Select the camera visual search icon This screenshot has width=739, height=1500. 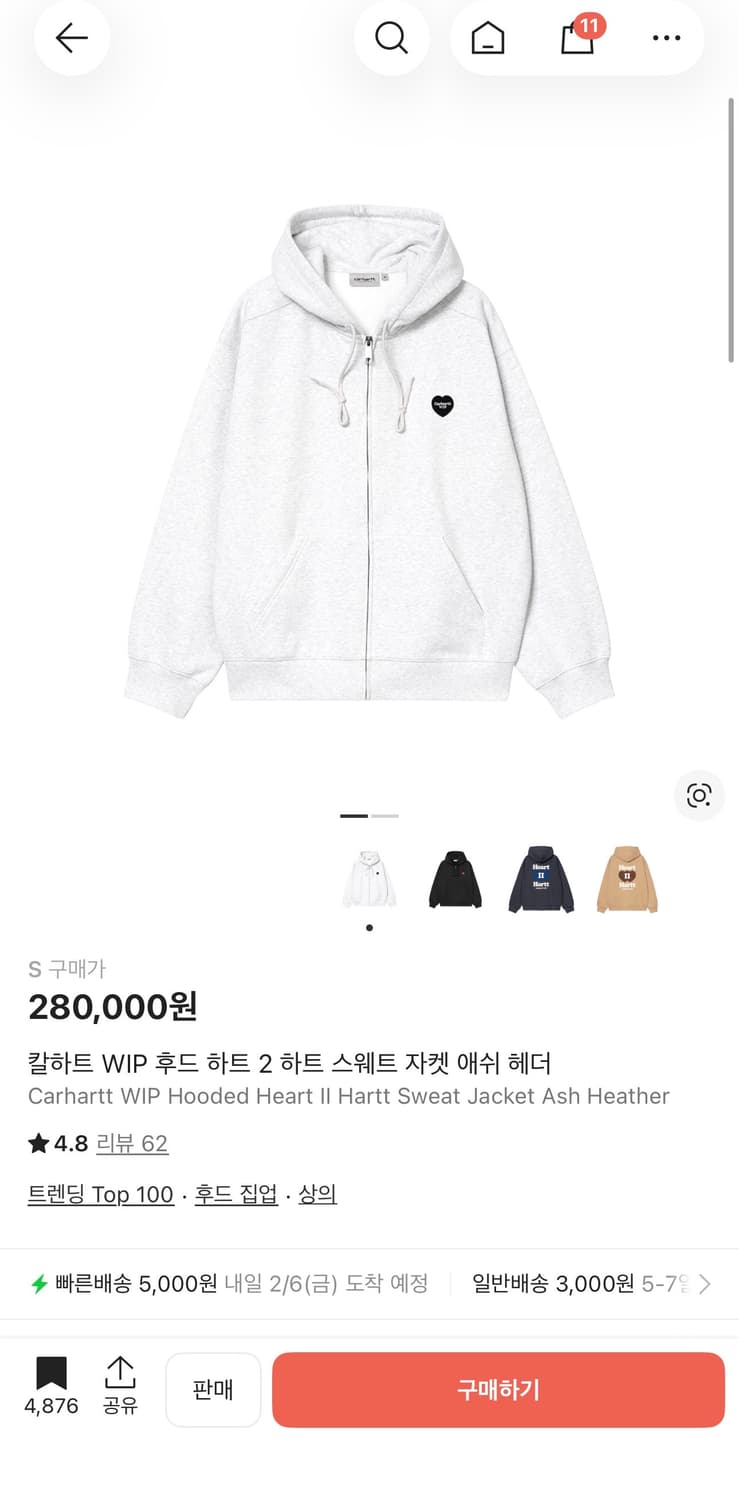(698, 796)
